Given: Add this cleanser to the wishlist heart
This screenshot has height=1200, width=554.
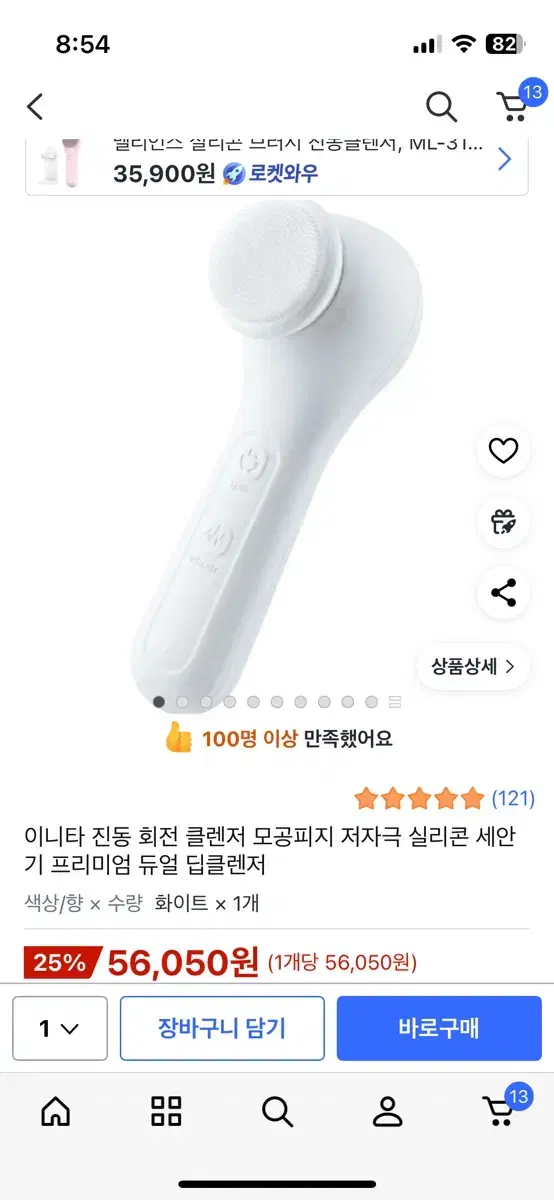Looking at the screenshot, I should point(503,452).
